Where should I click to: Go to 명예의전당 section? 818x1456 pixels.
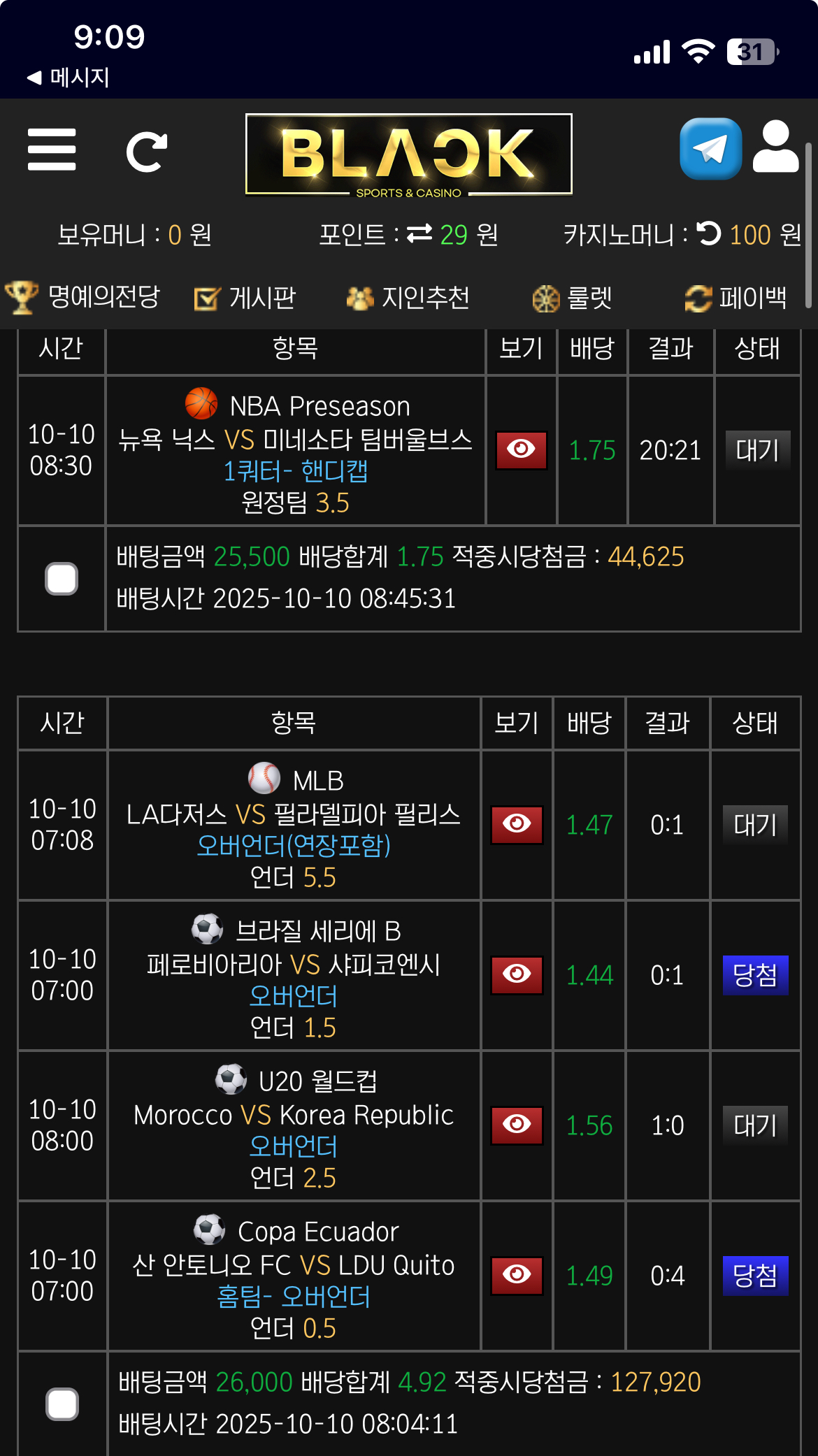tap(83, 298)
